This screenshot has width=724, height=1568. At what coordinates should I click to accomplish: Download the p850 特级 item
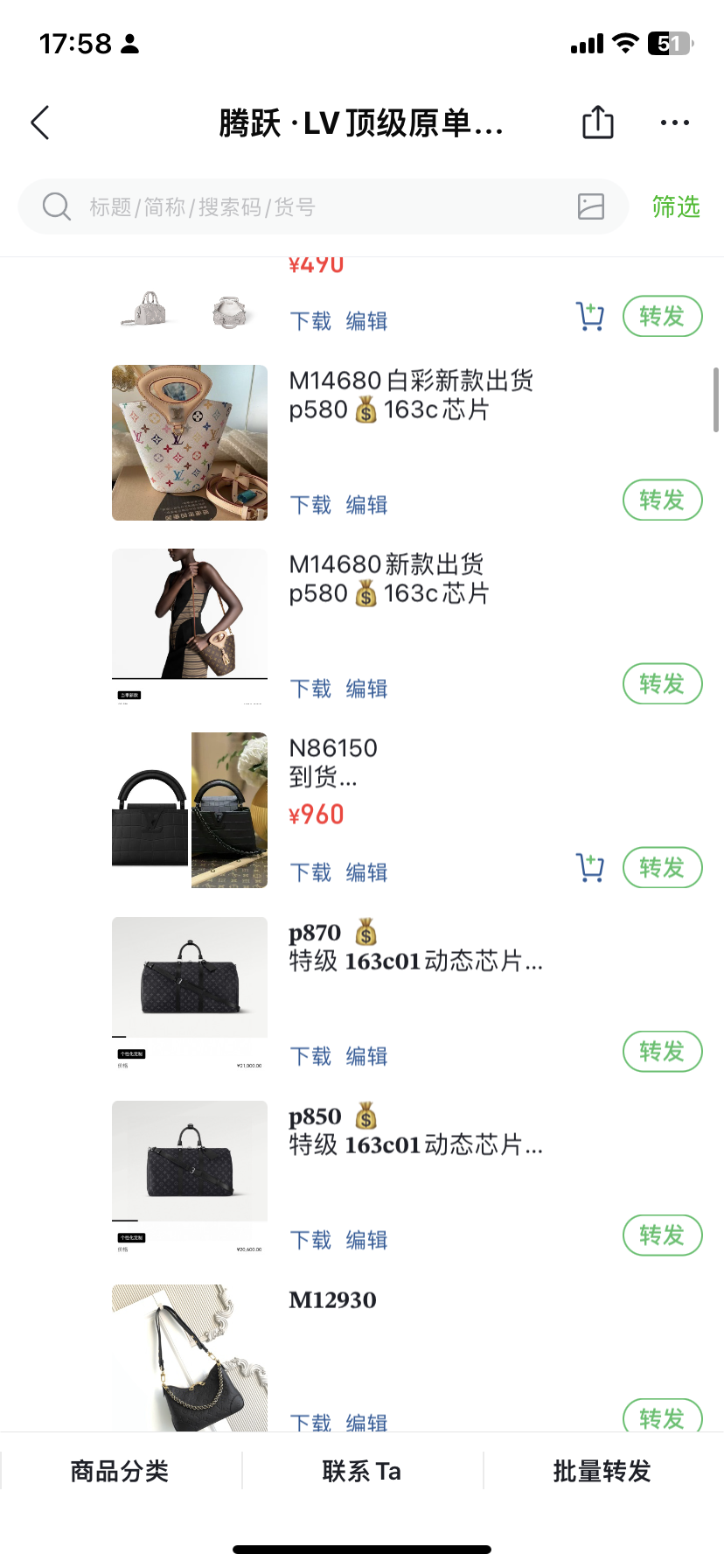click(310, 1240)
